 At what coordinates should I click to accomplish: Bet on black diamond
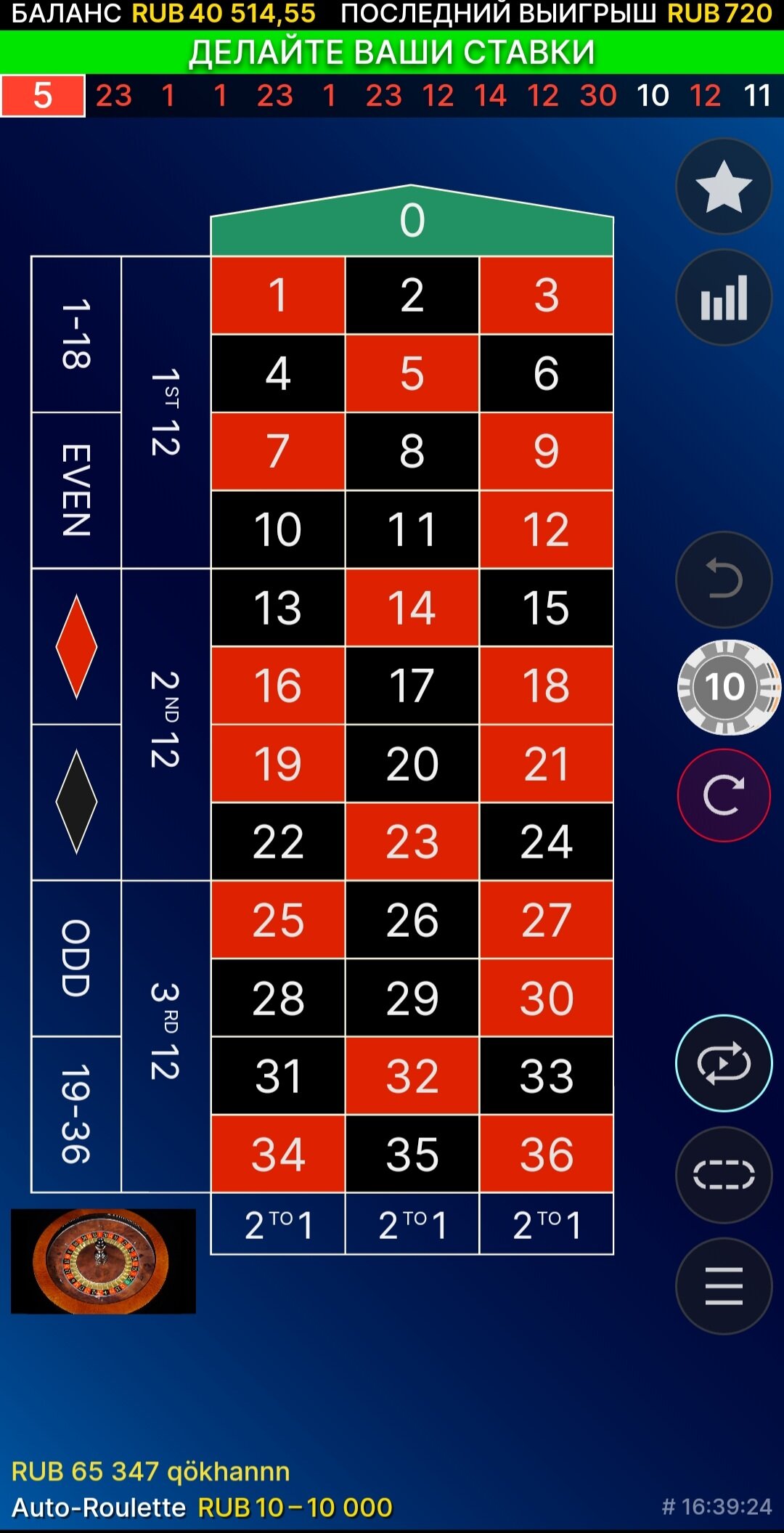(x=76, y=802)
